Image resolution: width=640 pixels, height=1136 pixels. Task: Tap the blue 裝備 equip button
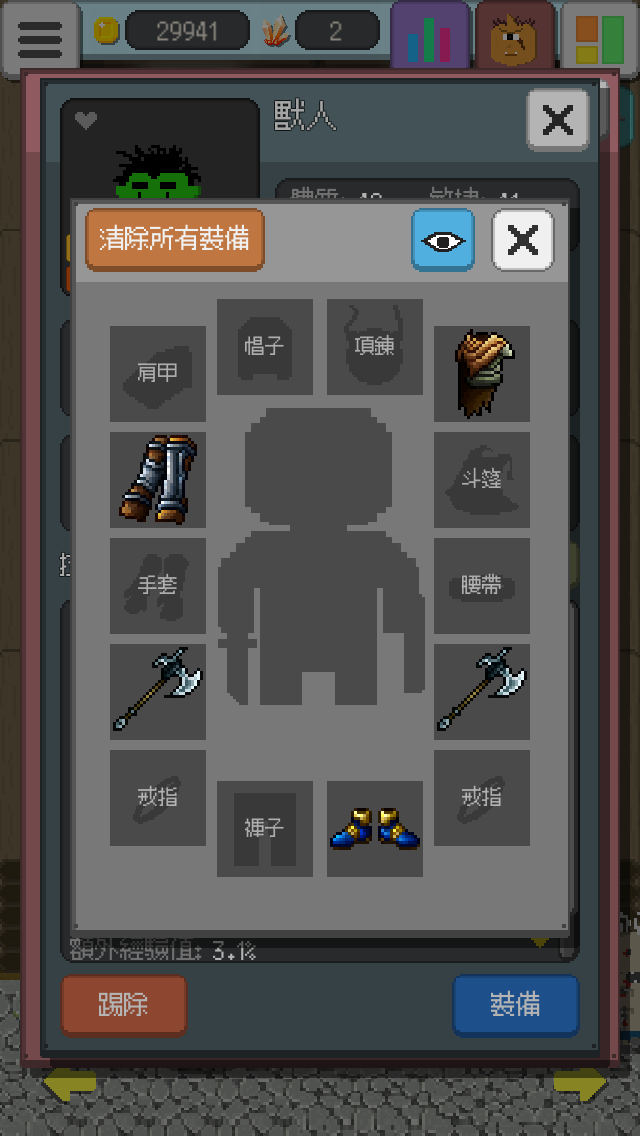516,1006
